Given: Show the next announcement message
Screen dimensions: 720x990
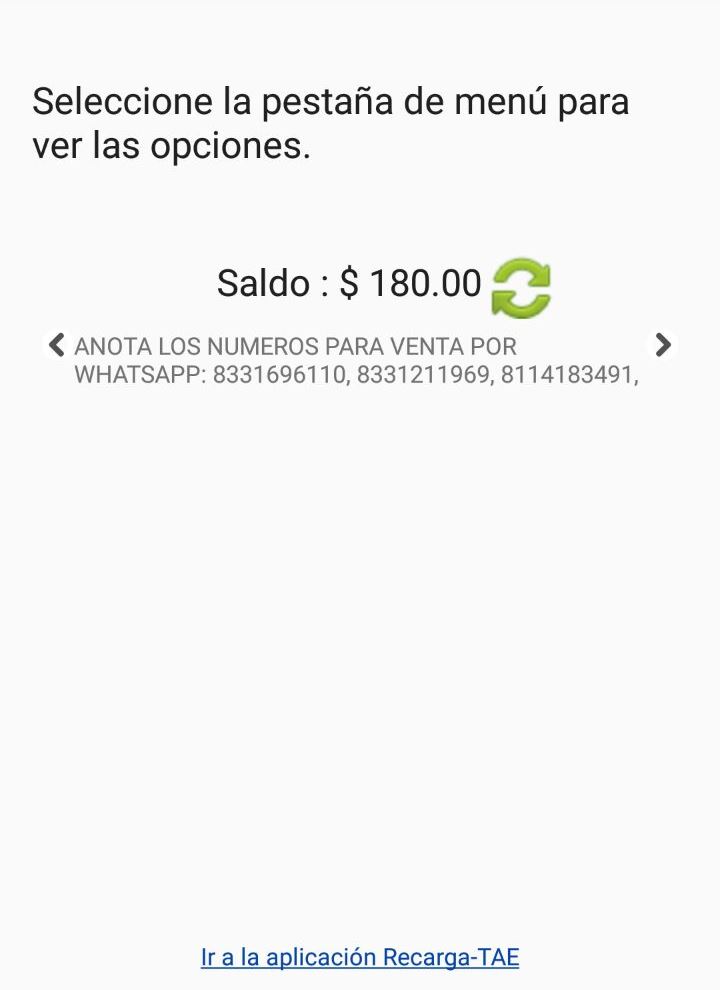Looking at the screenshot, I should pyautogui.click(x=662, y=345).
